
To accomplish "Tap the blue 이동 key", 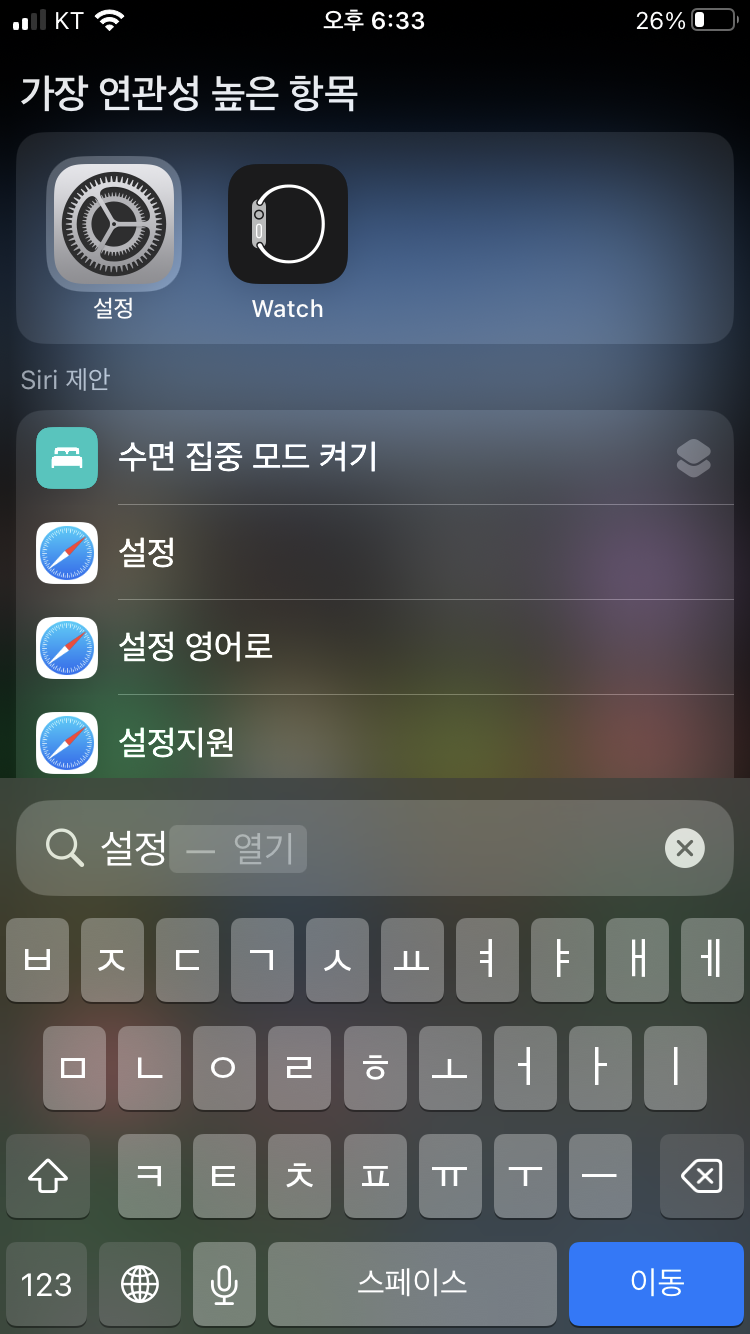I will coord(656,1283).
